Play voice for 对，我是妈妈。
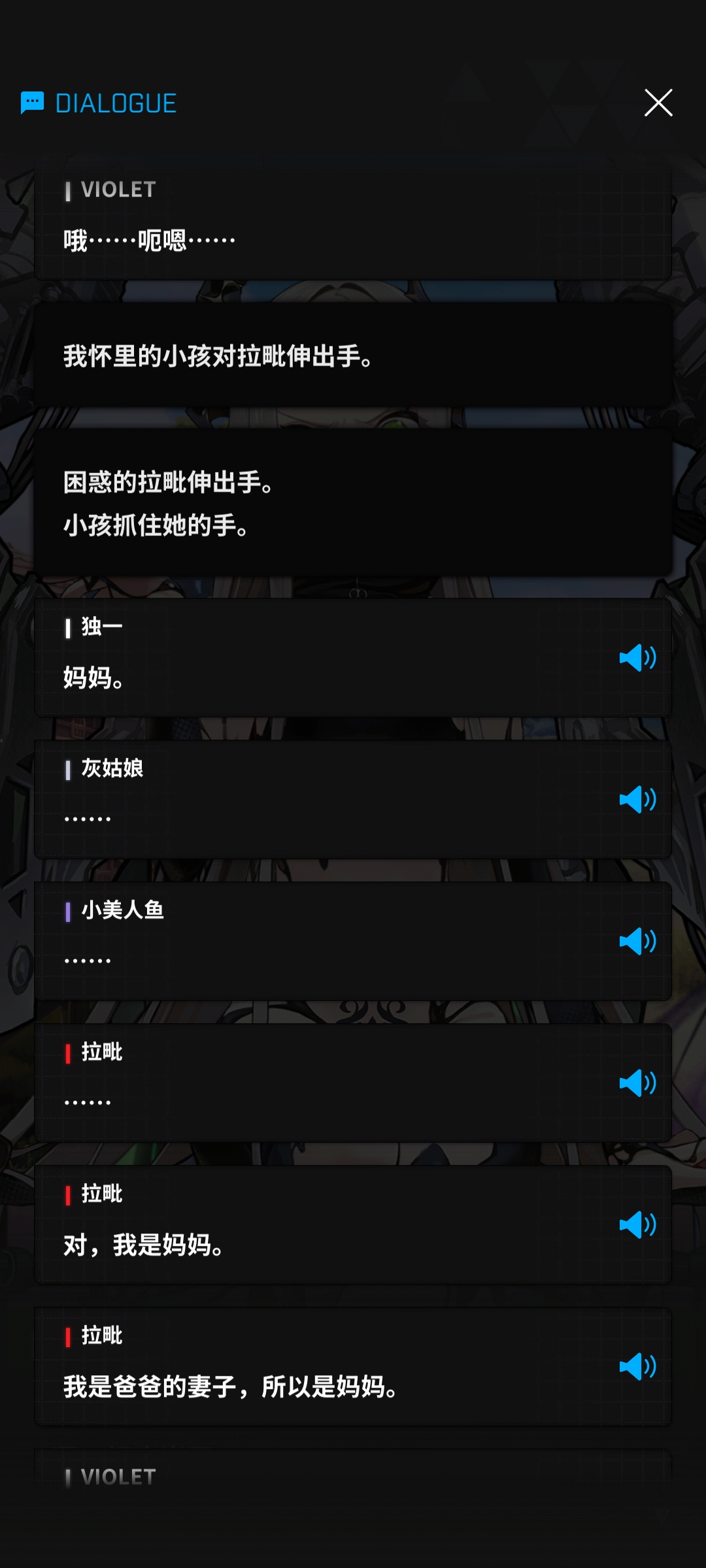 click(x=637, y=1225)
